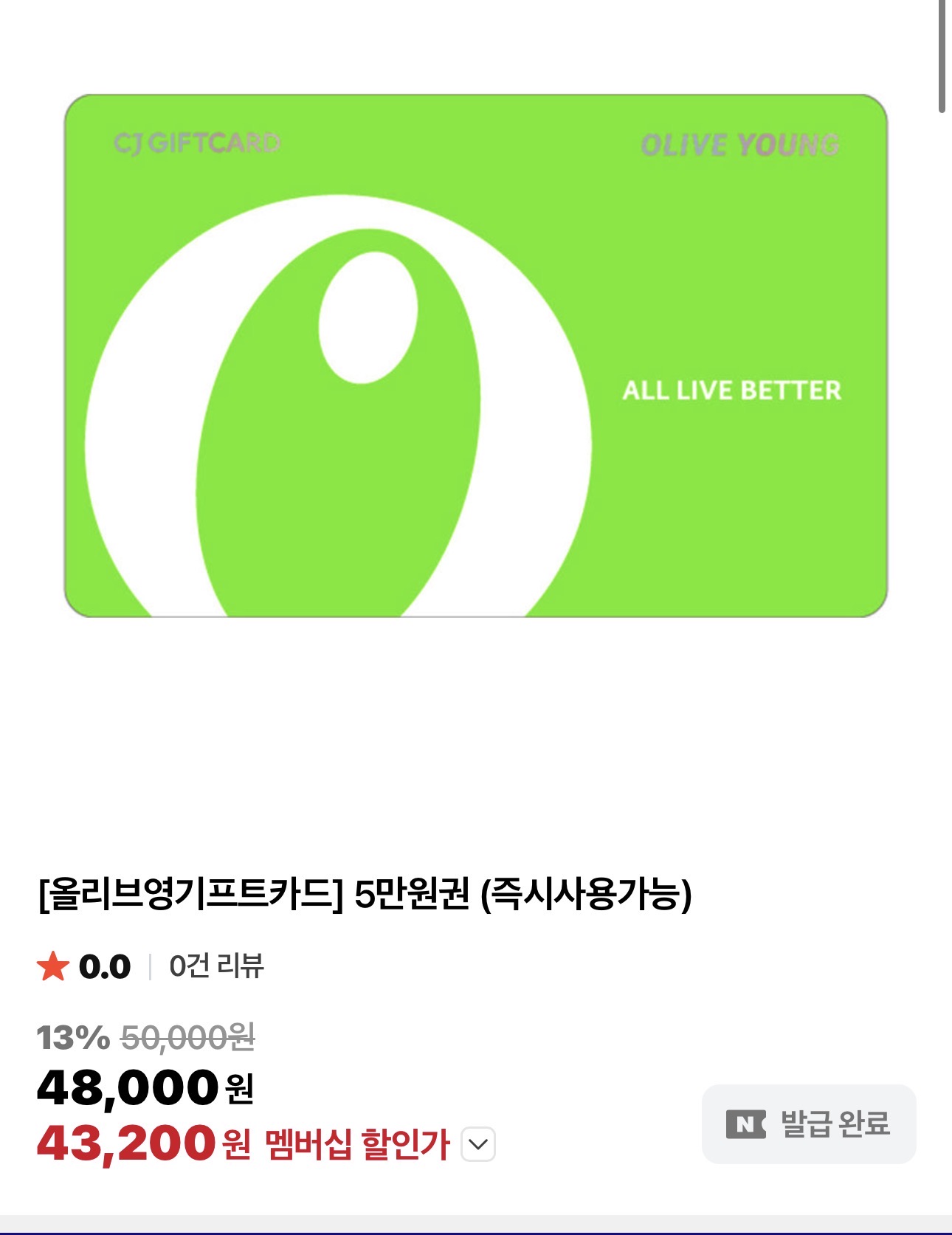The image size is (952, 1235).
Task: View the Olive Young gift card image
Action: point(476,356)
